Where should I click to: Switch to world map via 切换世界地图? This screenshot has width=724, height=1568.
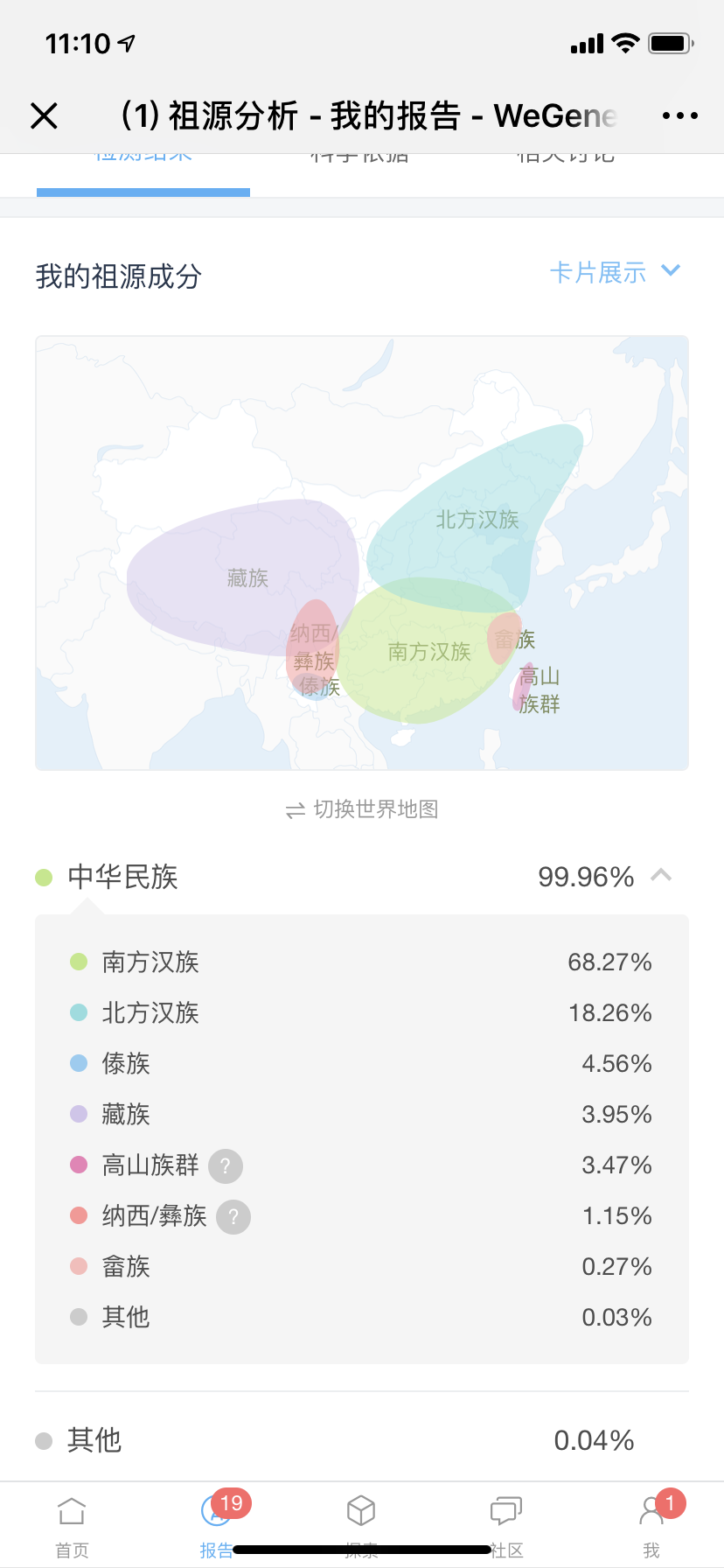pyautogui.click(x=362, y=809)
